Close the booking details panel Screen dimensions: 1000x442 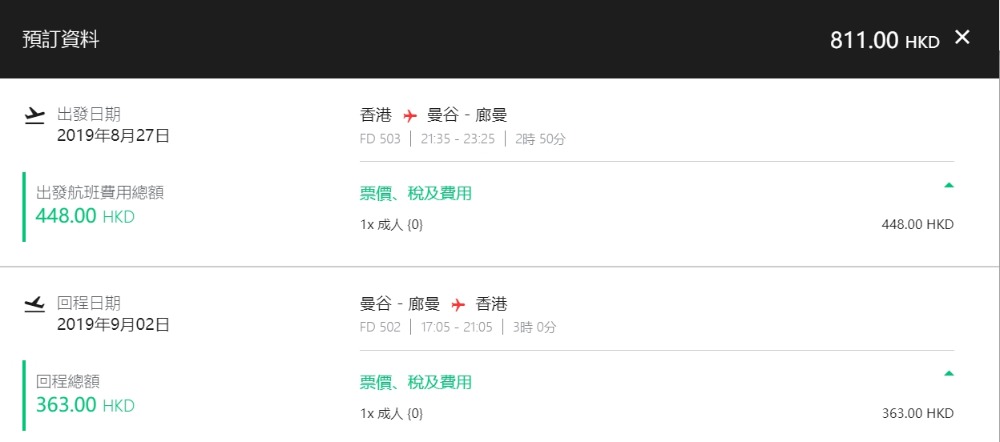click(962, 38)
